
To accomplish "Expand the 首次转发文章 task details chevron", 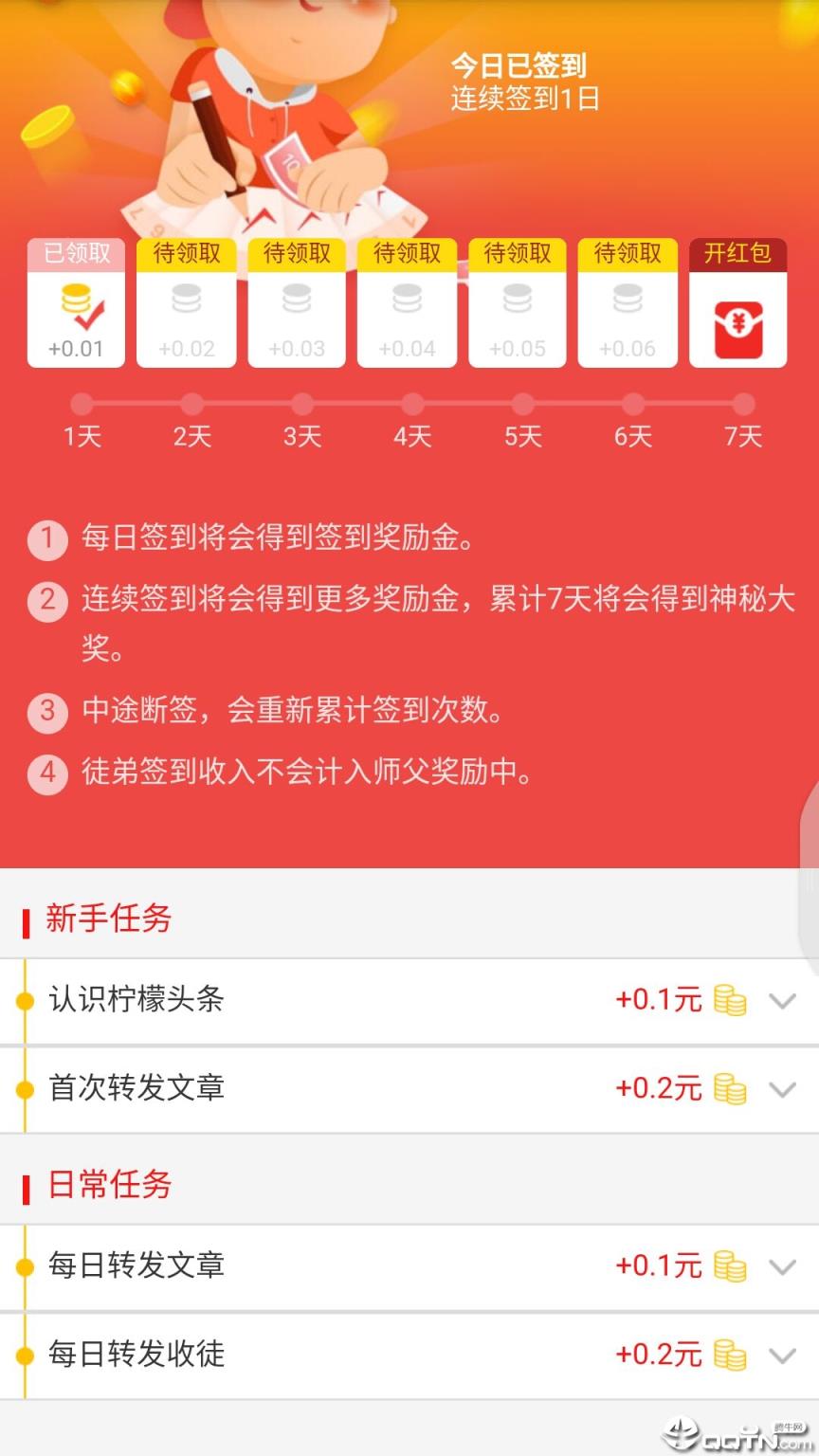I will coord(783,1089).
